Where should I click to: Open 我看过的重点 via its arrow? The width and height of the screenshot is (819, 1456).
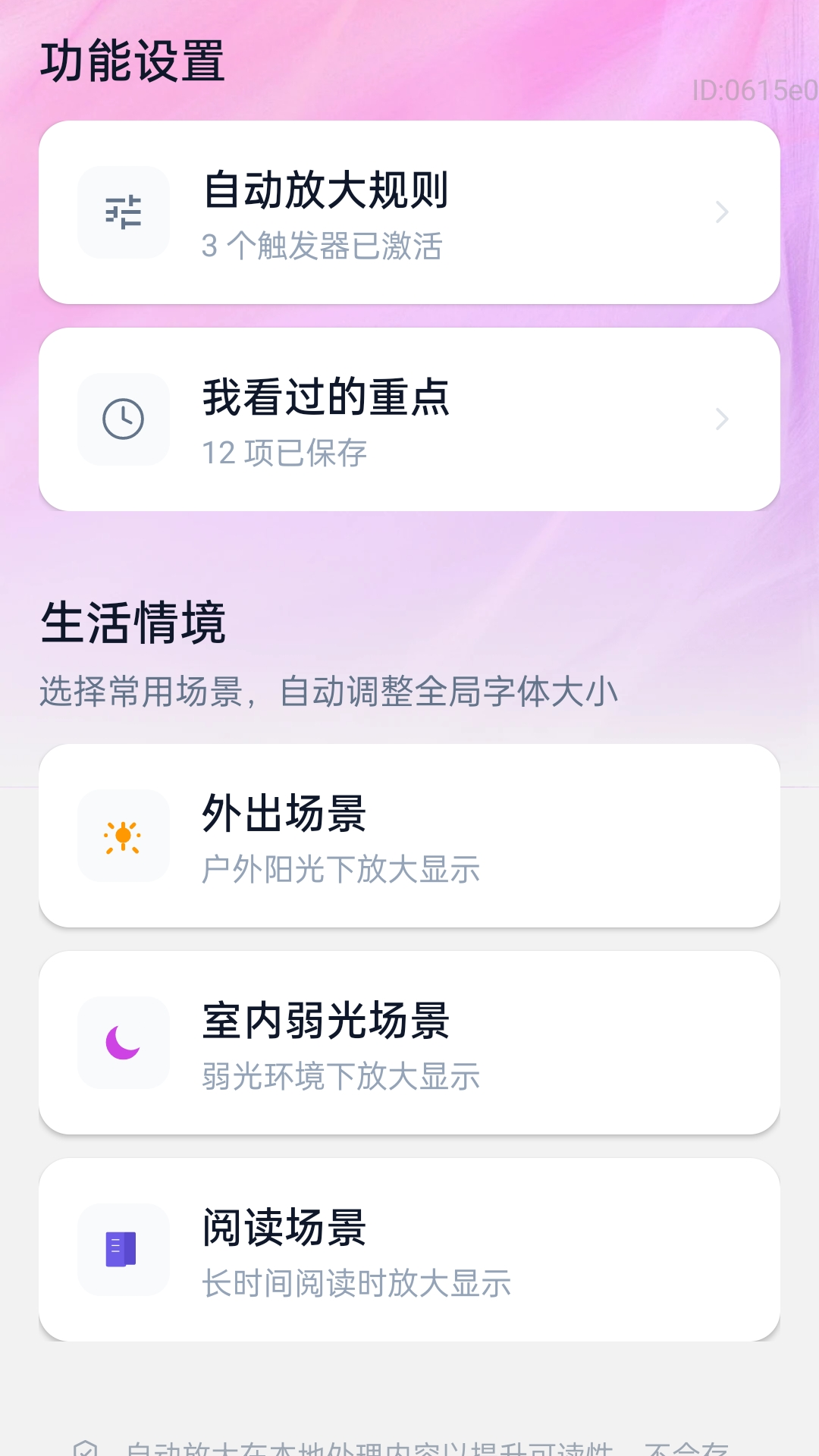click(722, 419)
